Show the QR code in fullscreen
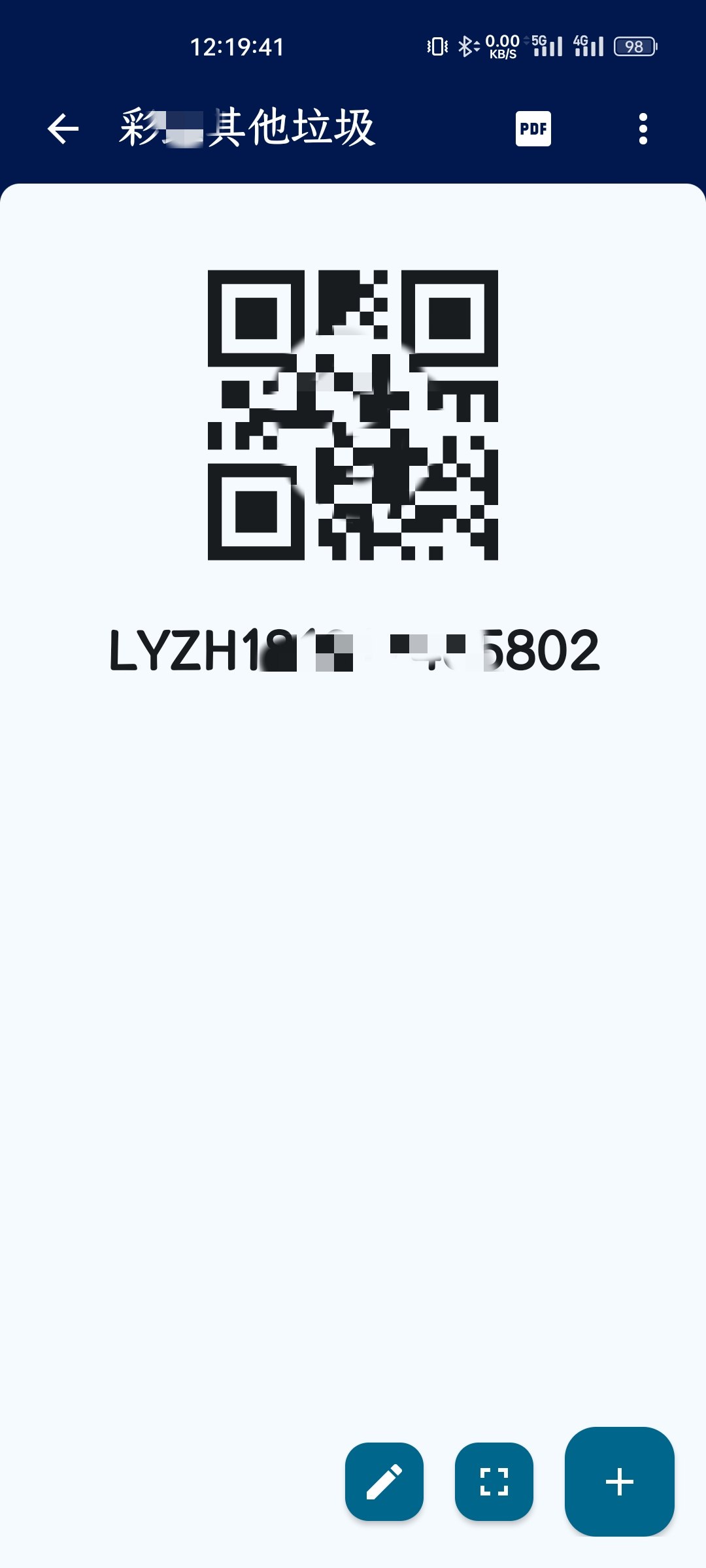706x1568 pixels. click(494, 1481)
